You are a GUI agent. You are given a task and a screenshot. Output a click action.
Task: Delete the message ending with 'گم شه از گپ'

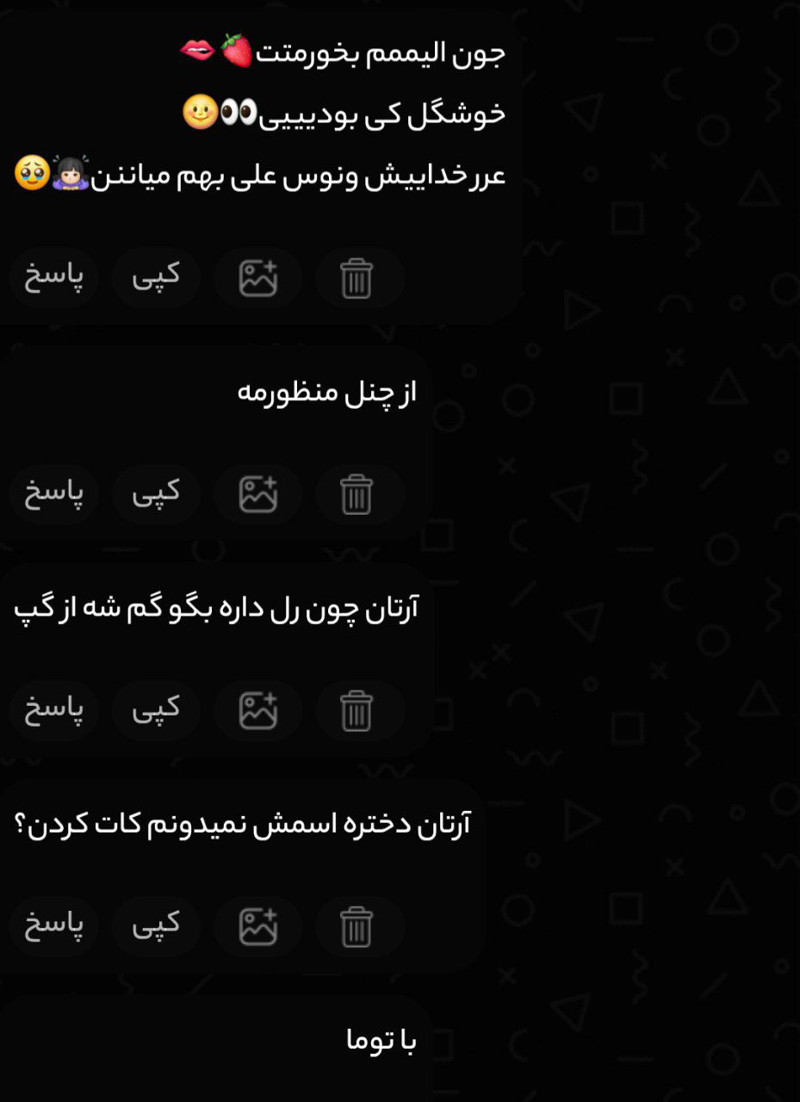[x=357, y=710]
